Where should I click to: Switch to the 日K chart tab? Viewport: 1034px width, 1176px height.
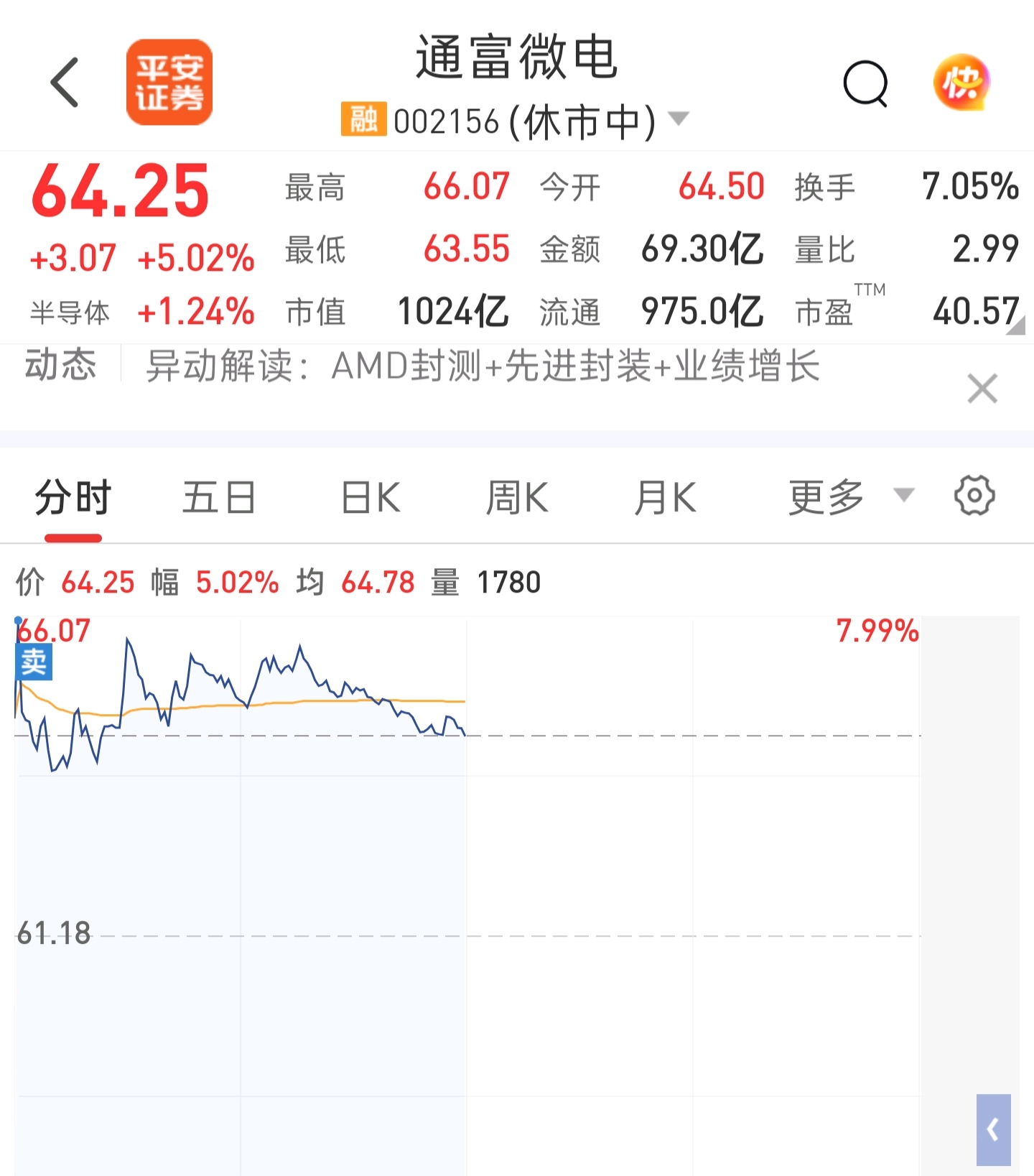371,497
